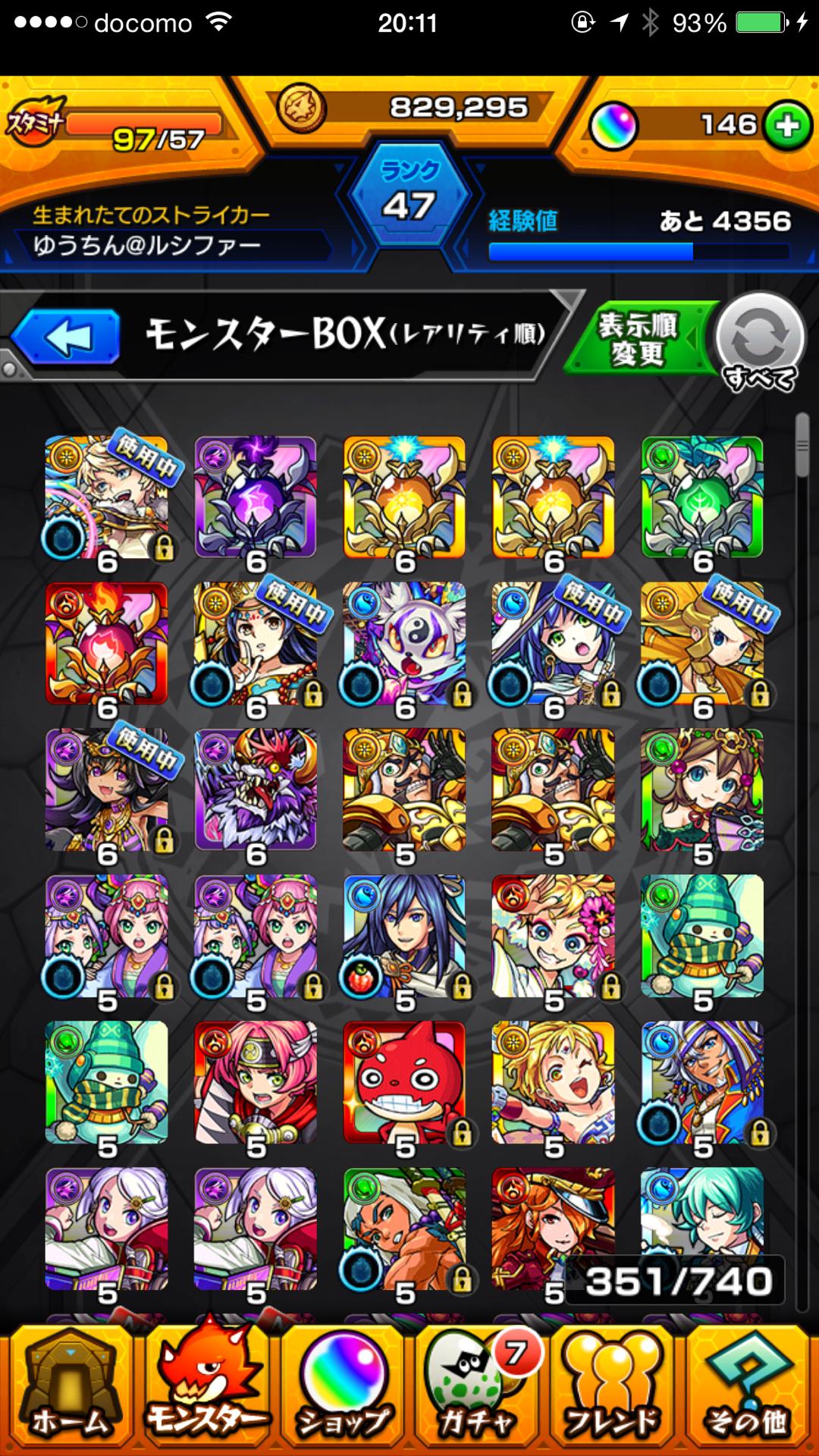The height and width of the screenshot is (1456, 819).
Task: Tap the 表示順変更 sort order button
Action: point(639,339)
